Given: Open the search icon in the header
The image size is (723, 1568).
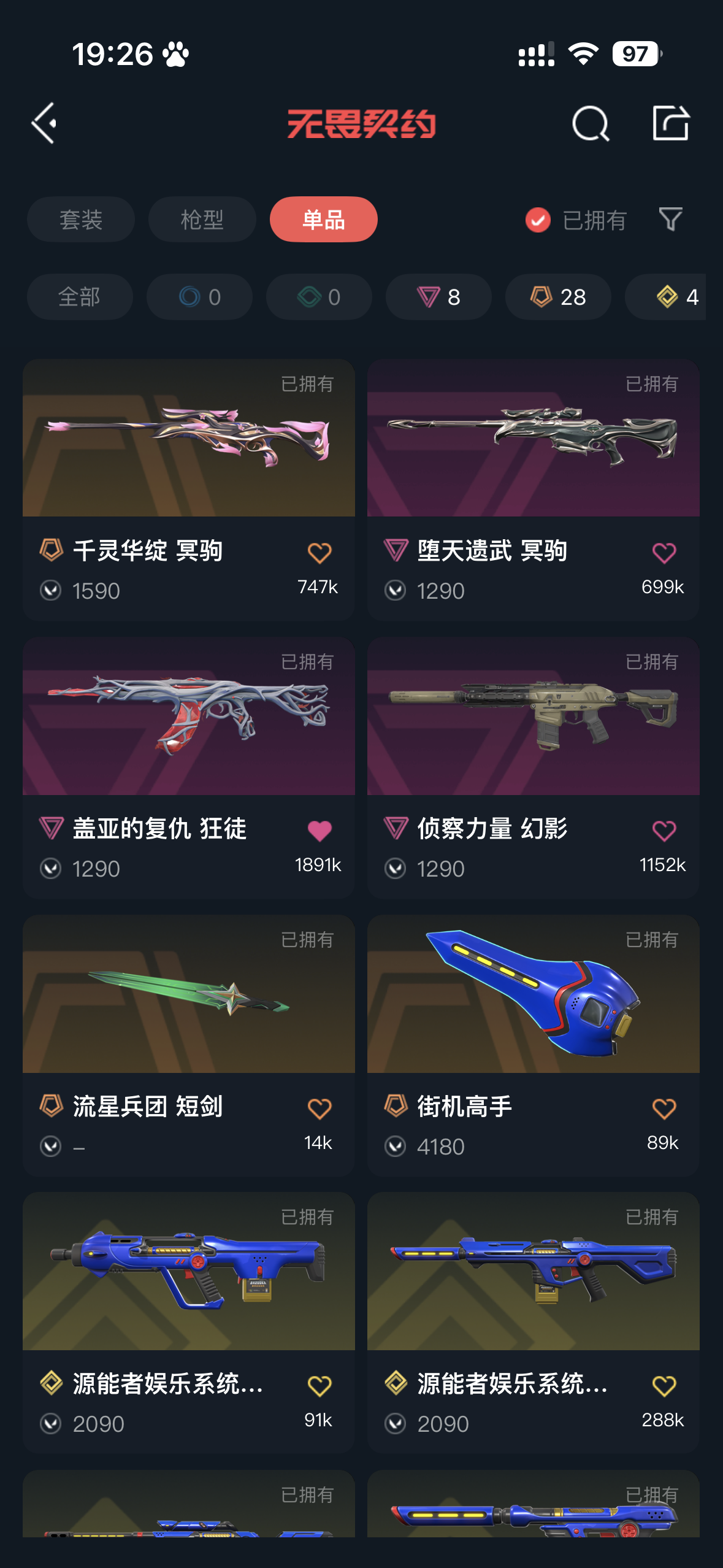Looking at the screenshot, I should click(x=590, y=123).
